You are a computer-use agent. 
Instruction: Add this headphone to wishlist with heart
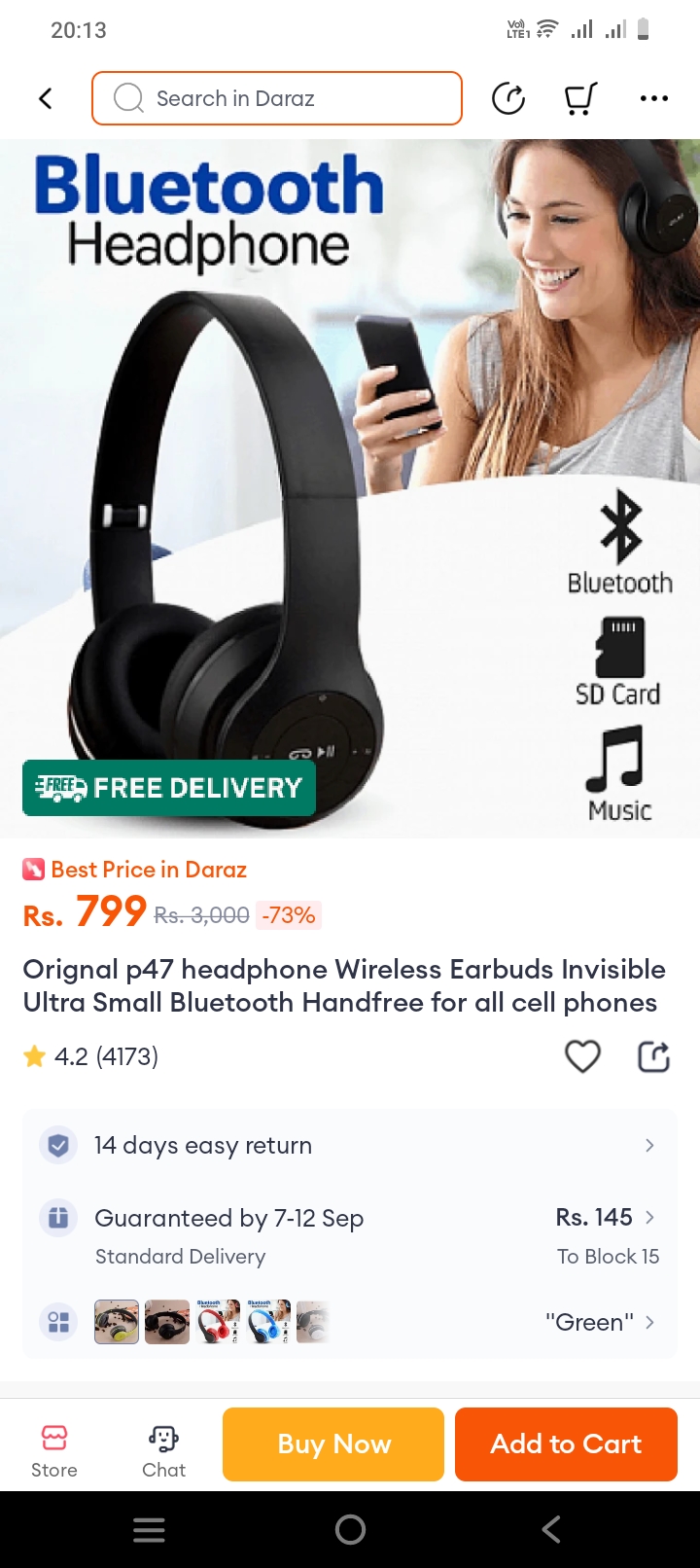coord(582,1056)
